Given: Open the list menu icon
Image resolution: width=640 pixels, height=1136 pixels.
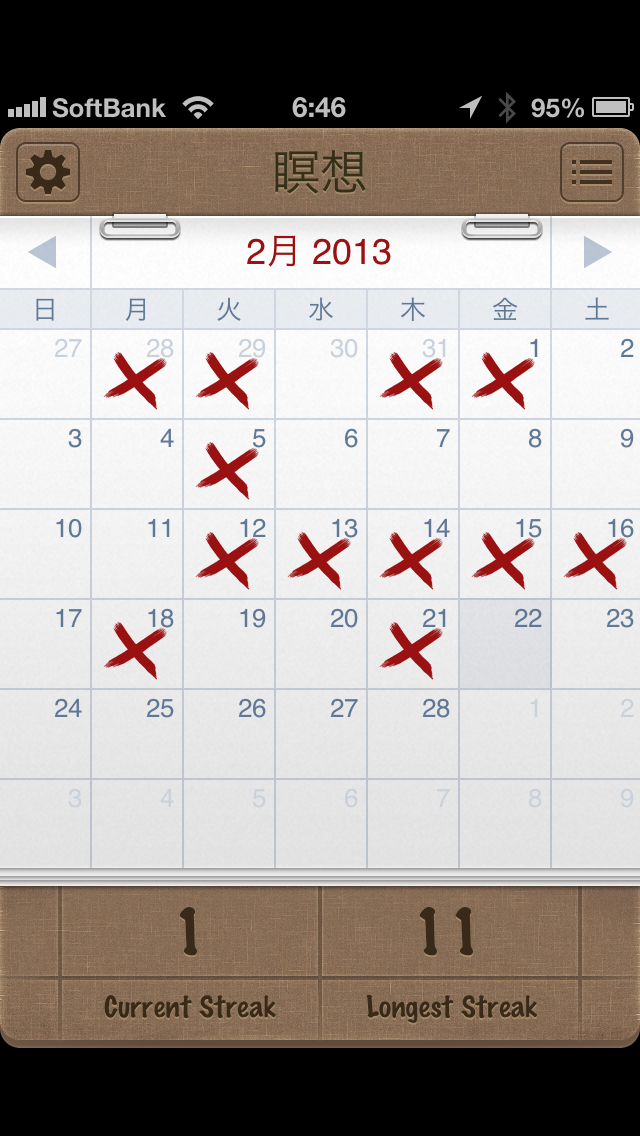Looking at the screenshot, I should [x=591, y=172].
